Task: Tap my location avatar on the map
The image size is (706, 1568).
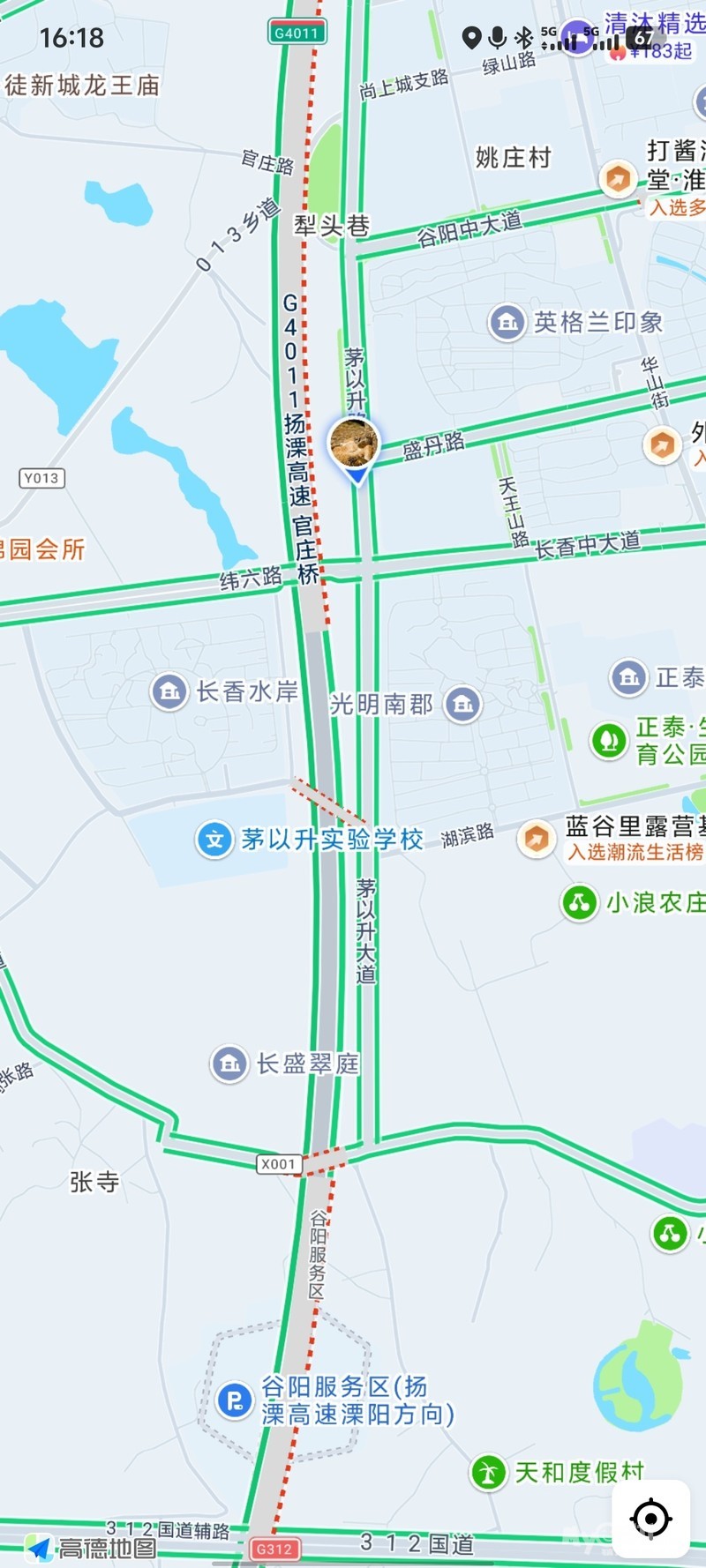Action: (x=354, y=444)
